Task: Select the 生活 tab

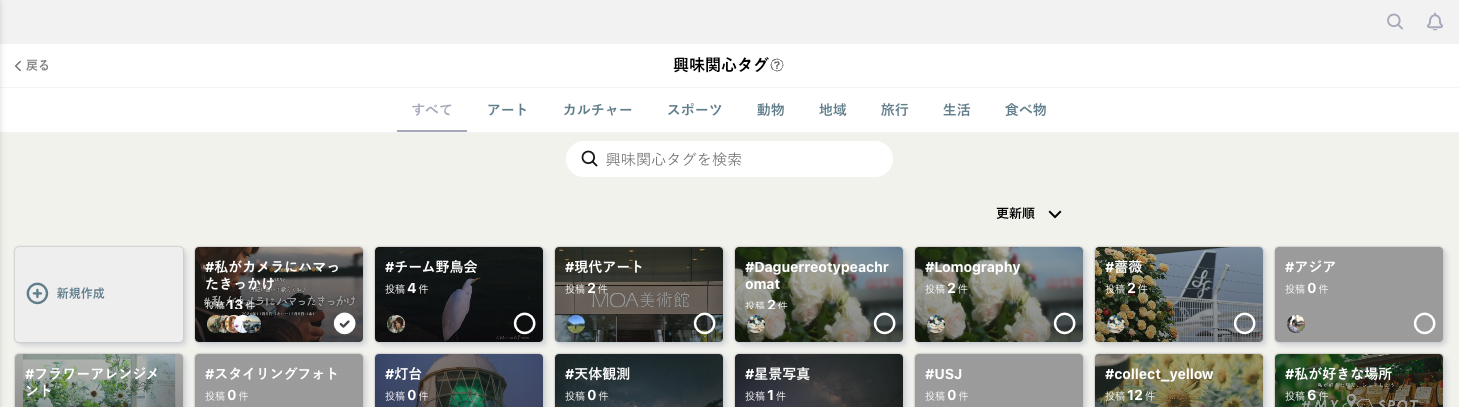Action: [956, 110]
